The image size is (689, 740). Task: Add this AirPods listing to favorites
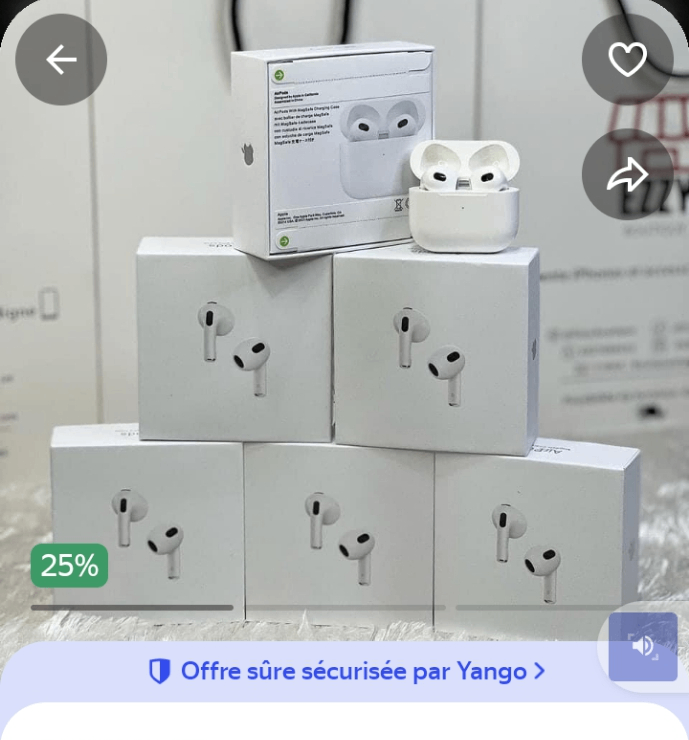tap(627, 59)
